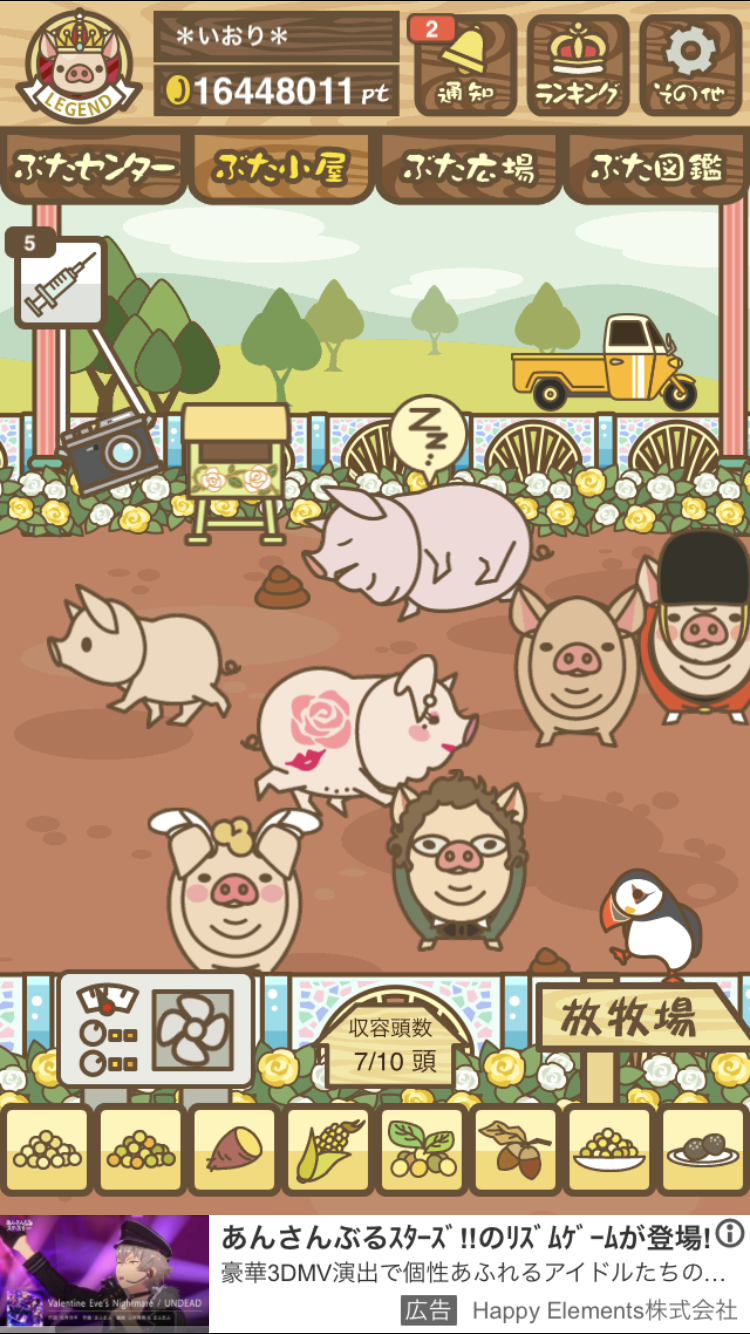Open the ランキング crown button
The image size is (750, 1334).
[578, 65]
